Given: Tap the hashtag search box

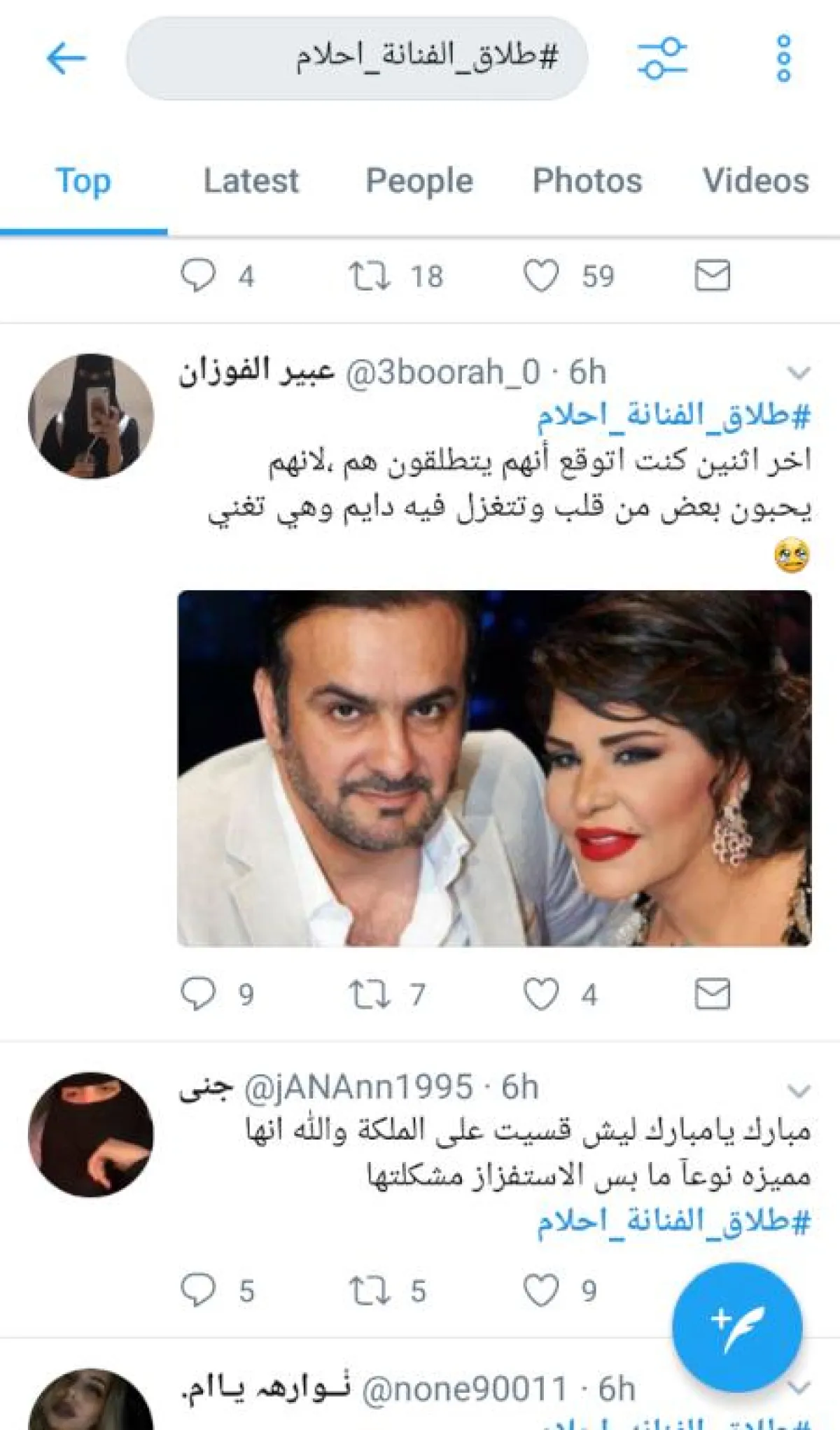Looking at the screenshot, I should click(x=357, y=57).
